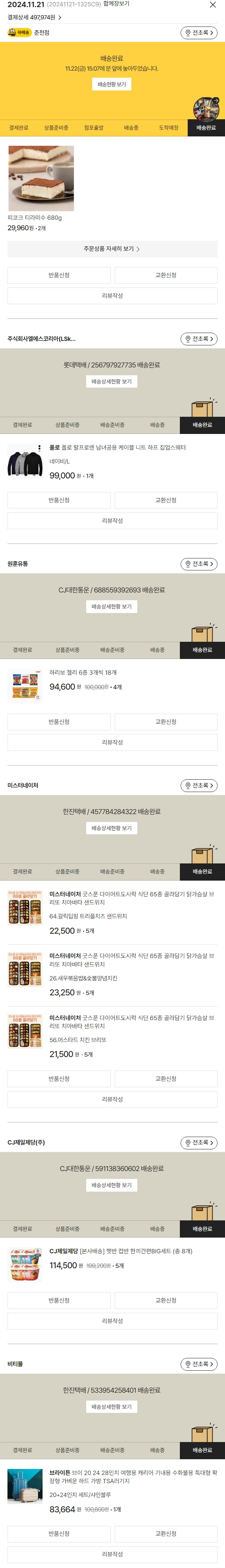Open 전초록 recipient info for 춘천점
This screenshot has width=225, height=1568.
coord(199,33)
